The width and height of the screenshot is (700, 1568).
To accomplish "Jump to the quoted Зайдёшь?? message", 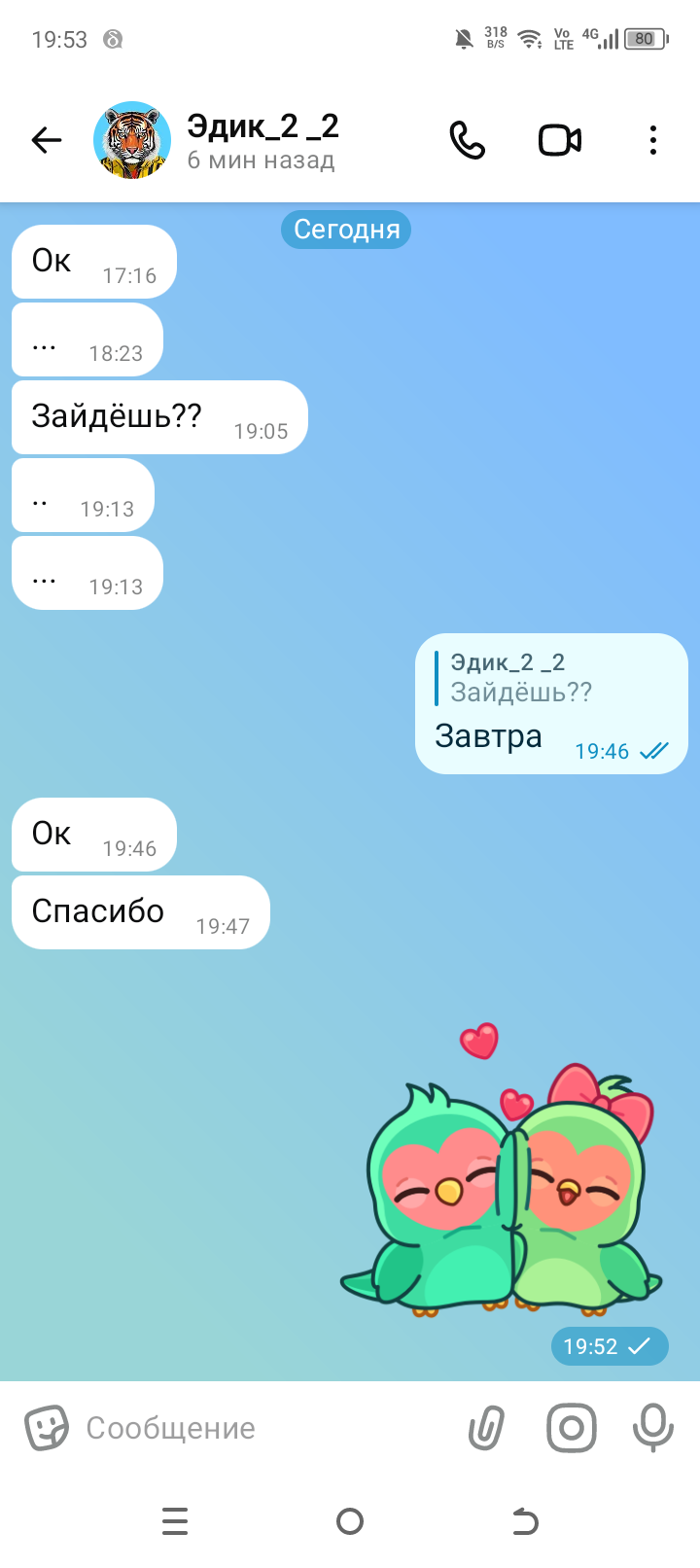I will 520,678.
